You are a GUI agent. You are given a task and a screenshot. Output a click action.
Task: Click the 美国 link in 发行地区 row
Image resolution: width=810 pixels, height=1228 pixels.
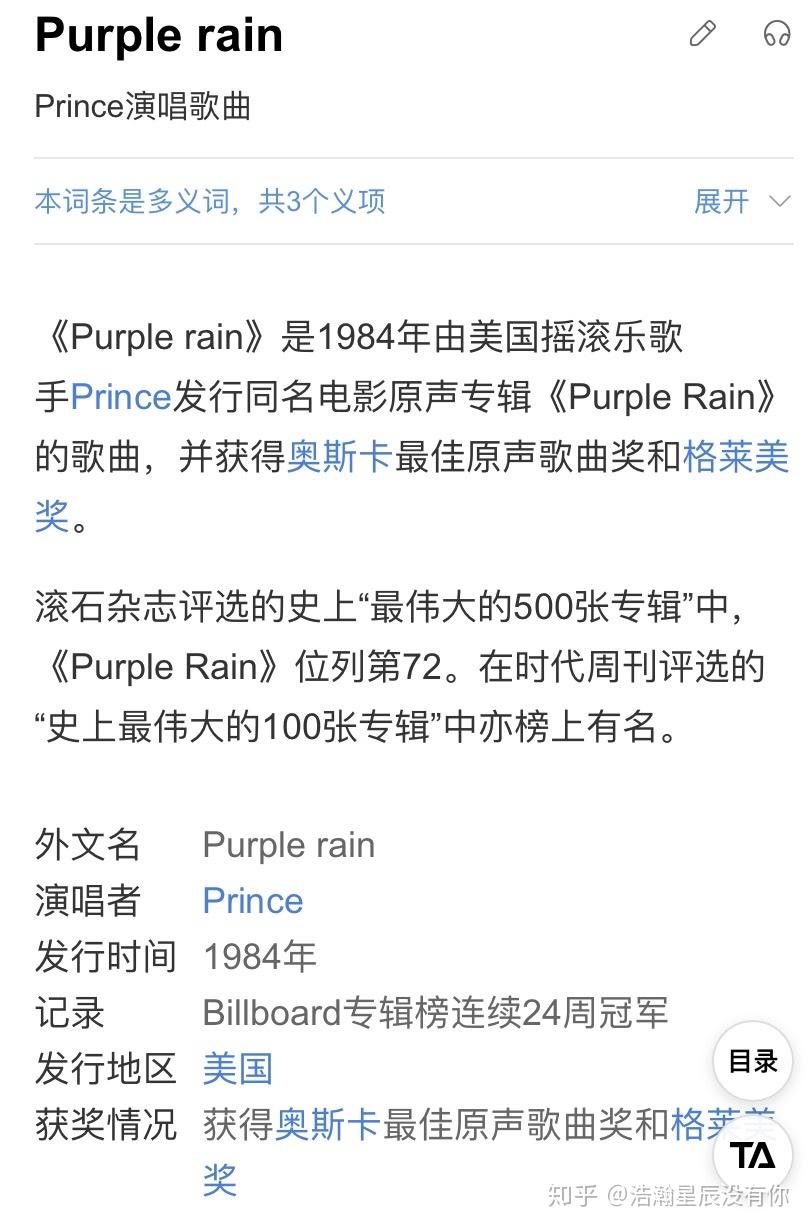click(237, 1069)
